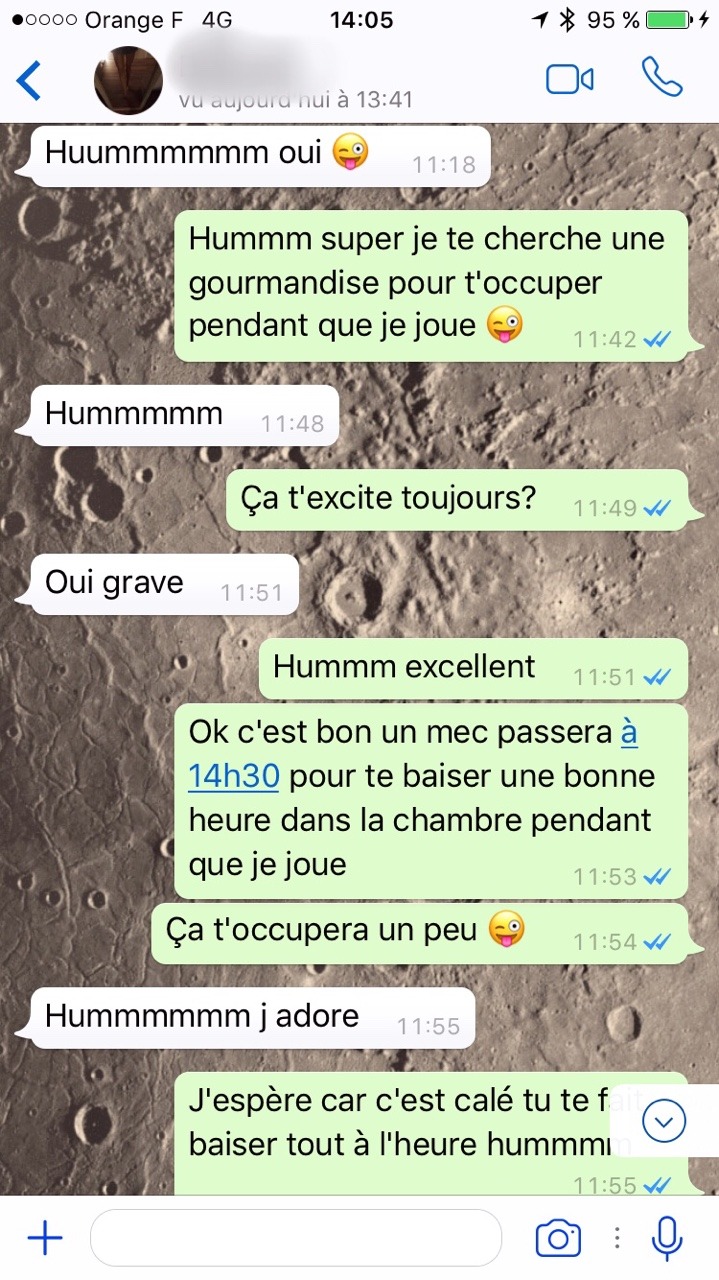
Task: Open the camera to send a photo
Action: [558, 1239]
